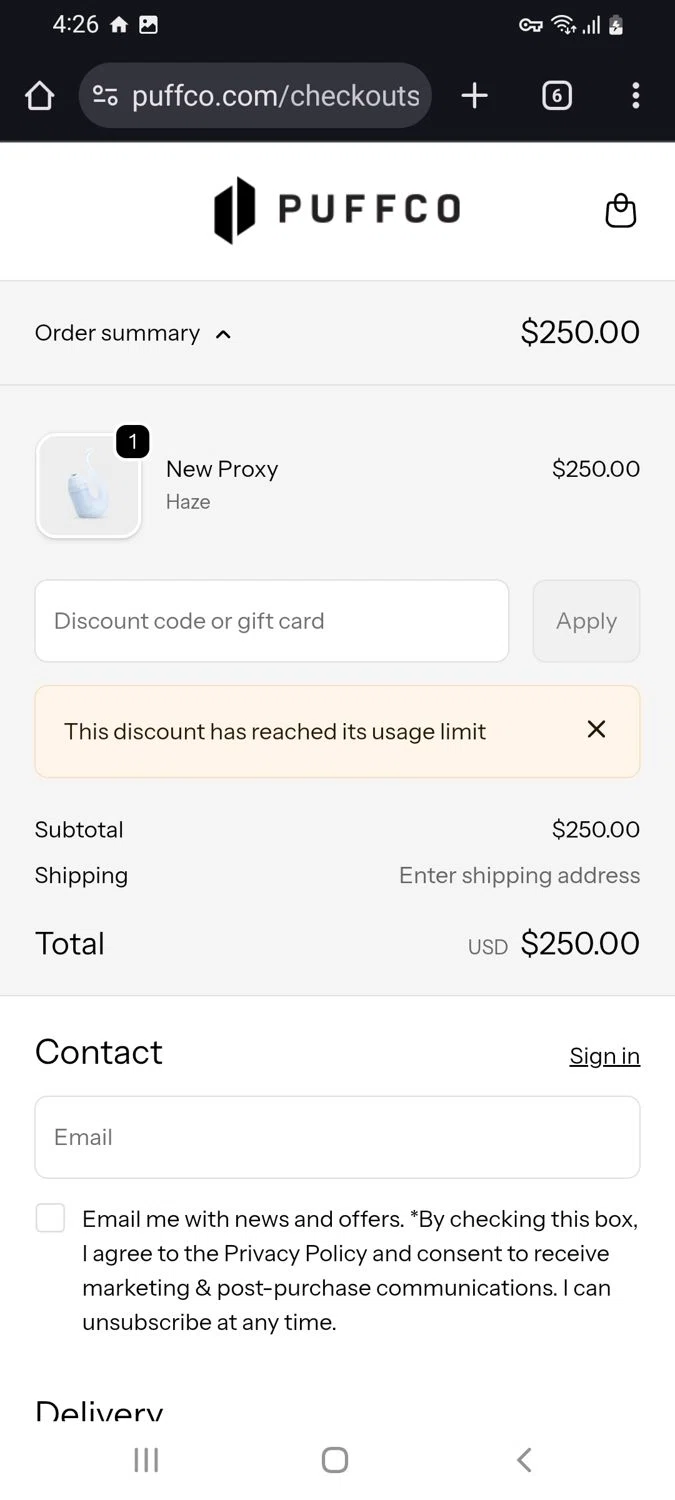Dismiss the discount usage limit notice
Viewport: 675px width, 1500px height.
pyautogui.click(x=596, y=730)
